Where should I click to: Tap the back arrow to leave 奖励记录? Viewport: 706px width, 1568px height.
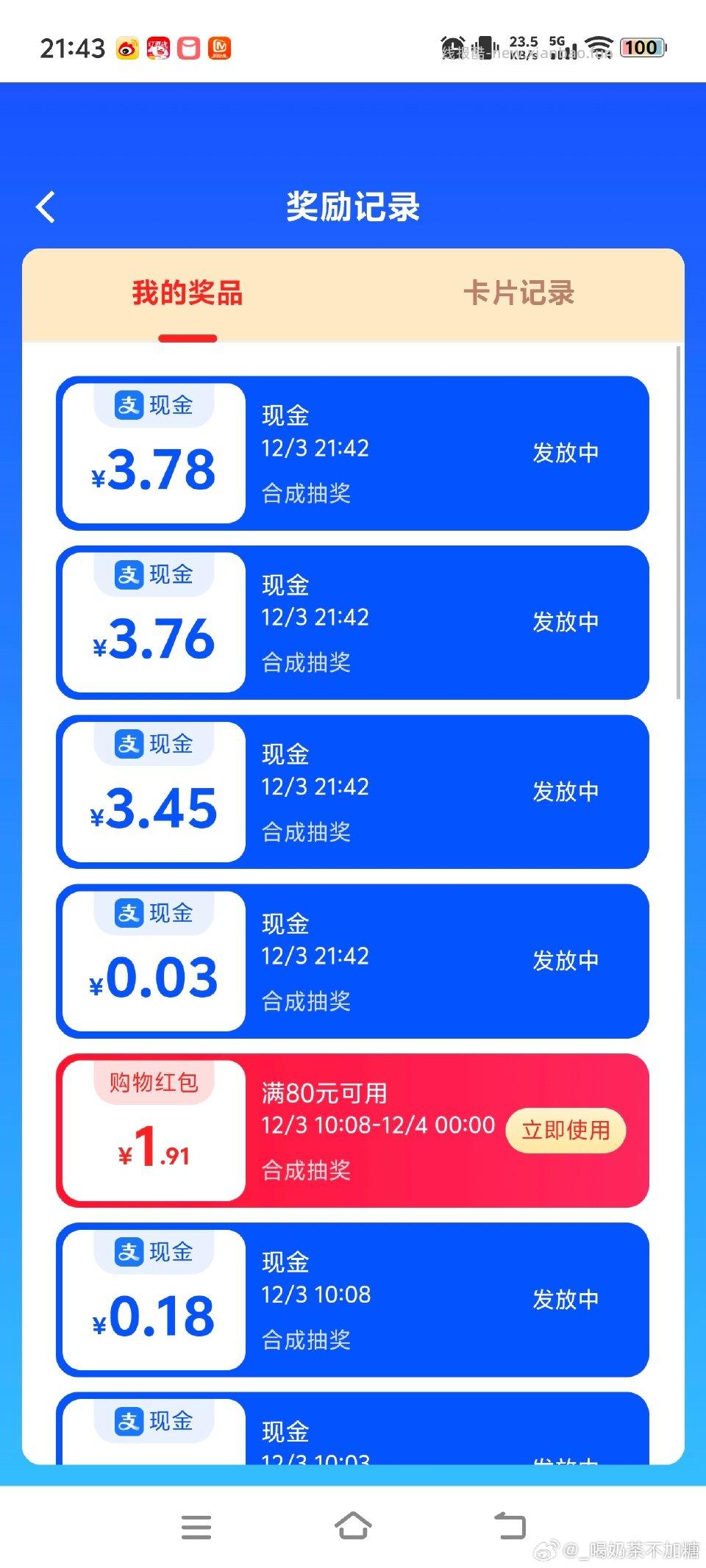(x=46, y=207)
